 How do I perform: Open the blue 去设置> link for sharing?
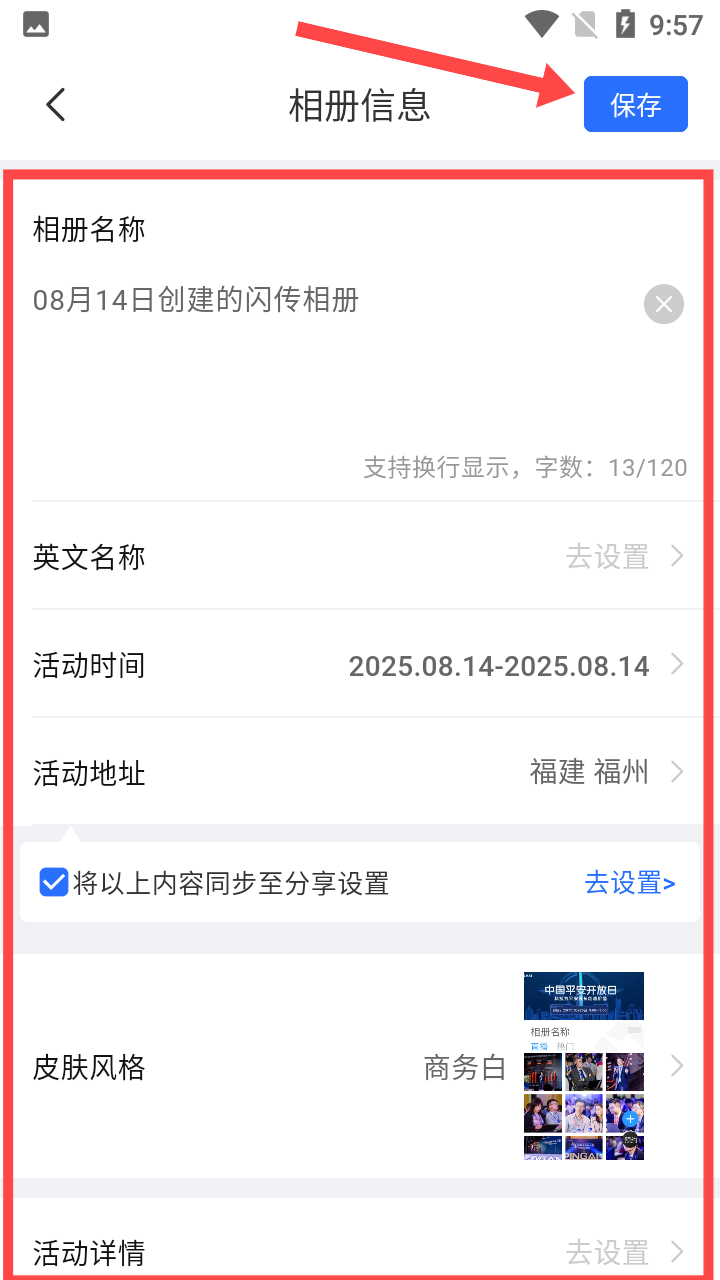(x=630, y=882)
